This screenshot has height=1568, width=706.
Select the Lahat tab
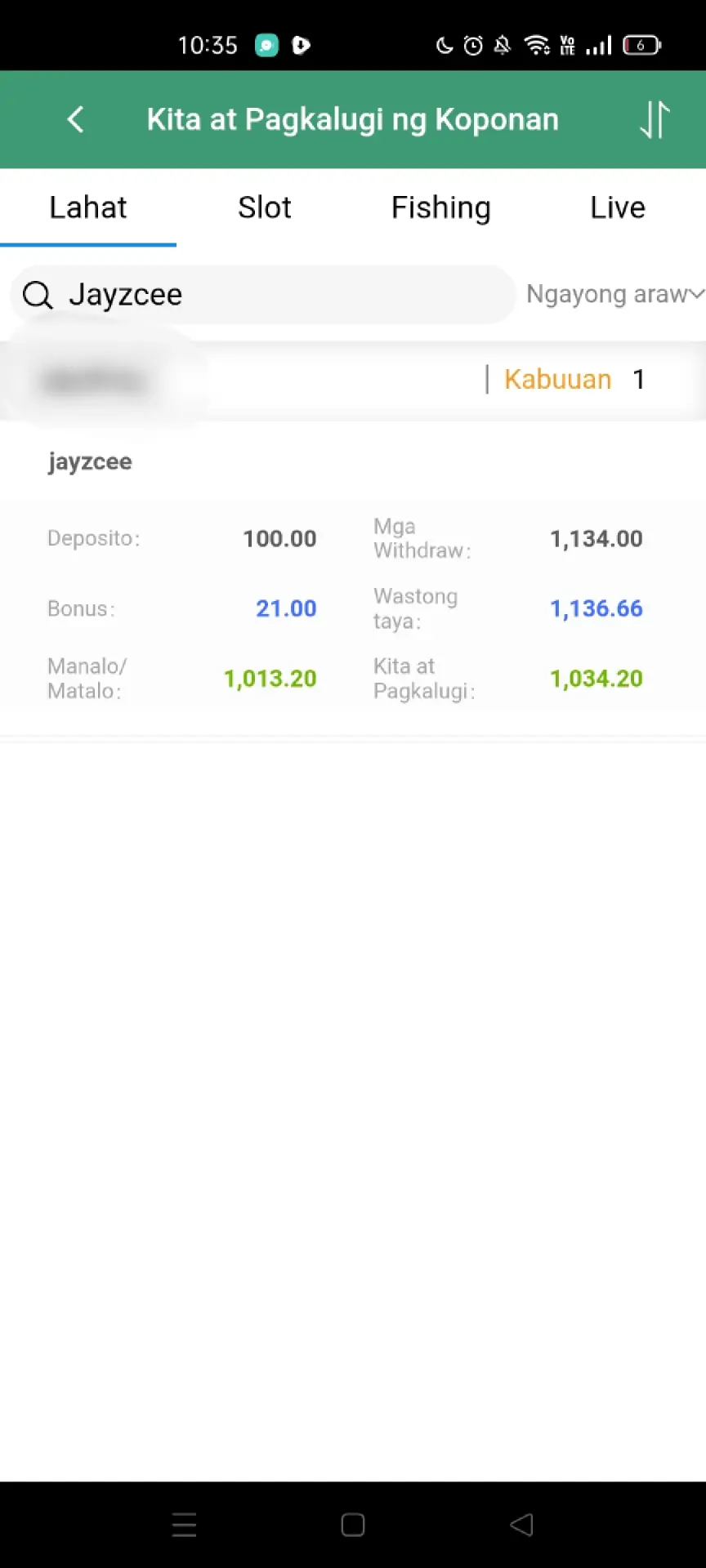(88, 207)
